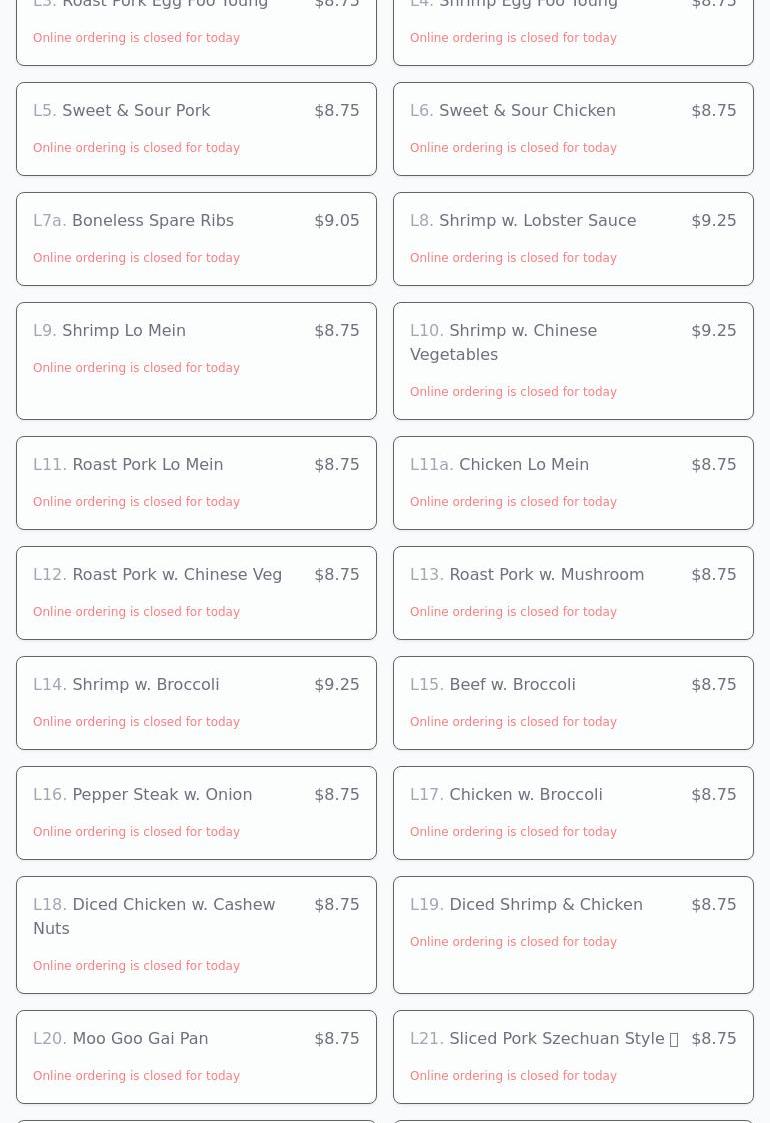The height and width of the screenshot is (1123, 770).
Task: Select L13 Roast Pork w. Mushroom
Action: (573, 592)
